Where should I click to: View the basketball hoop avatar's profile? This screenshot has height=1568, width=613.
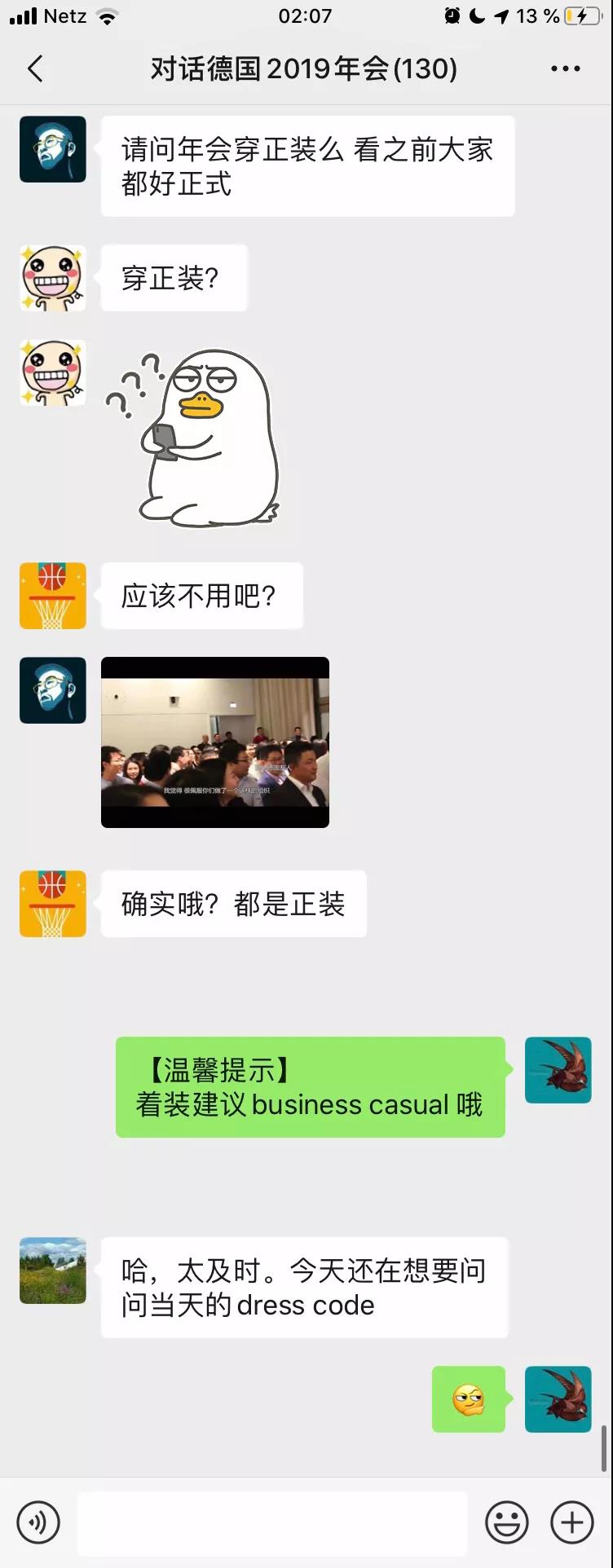pos(53,596)
